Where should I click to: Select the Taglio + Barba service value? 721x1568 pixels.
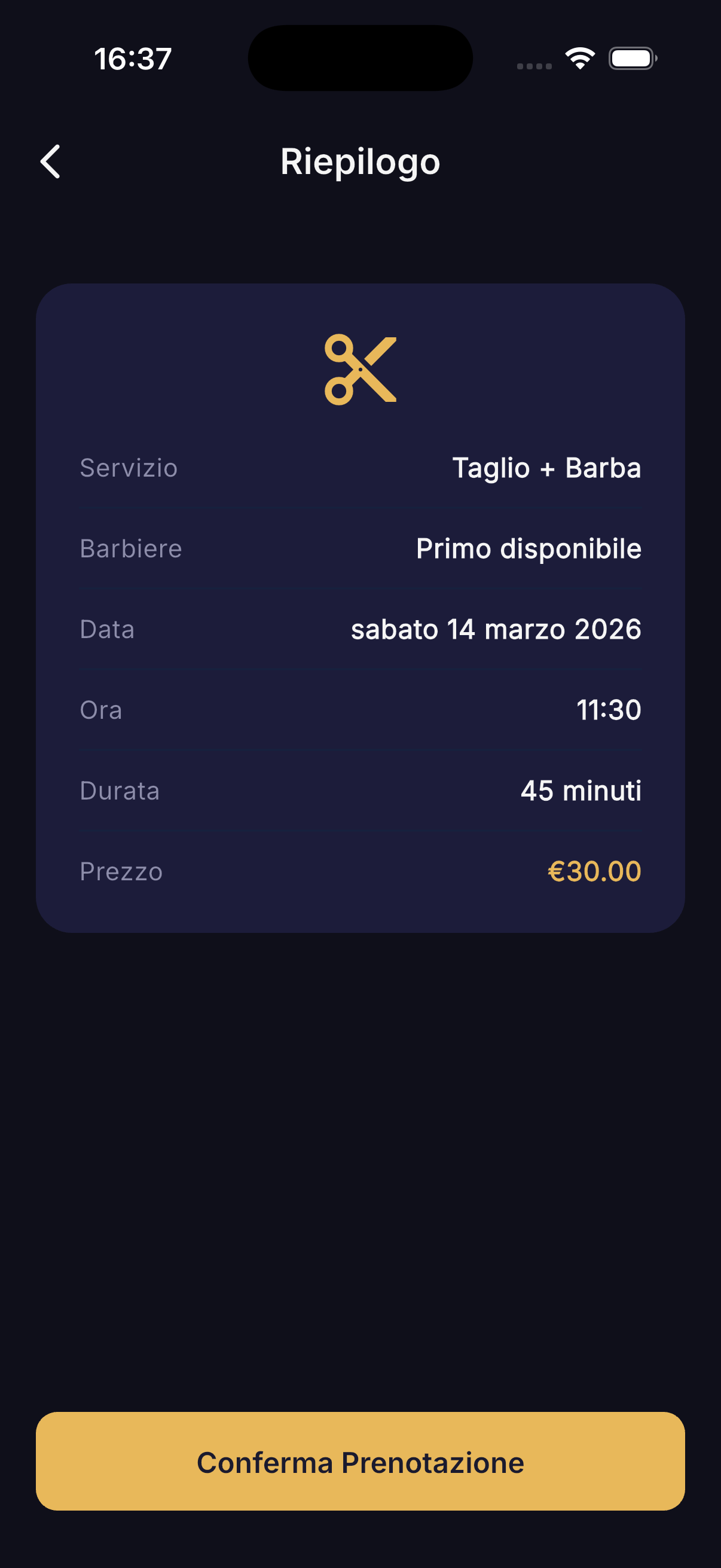click(x=547, y=468)
